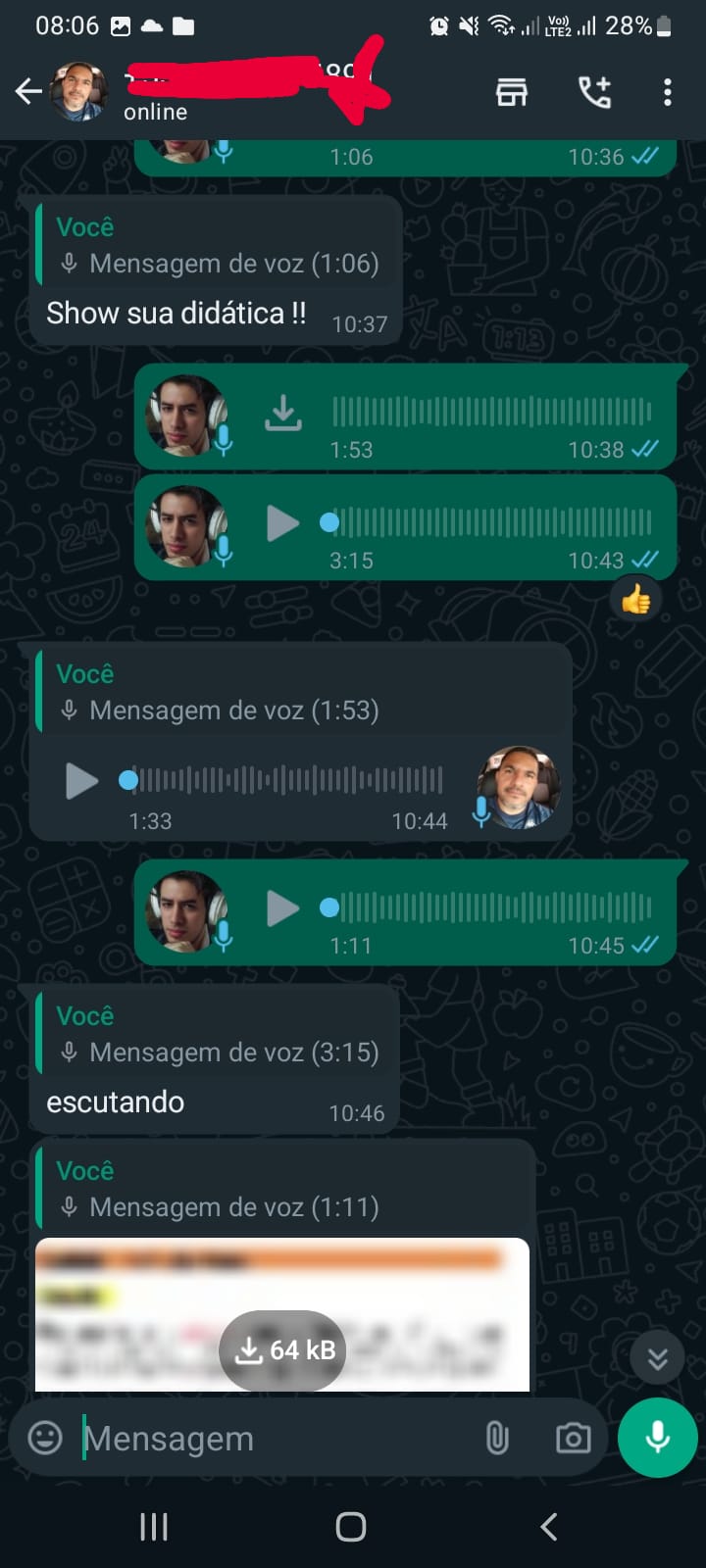
Task: Play the received 1:33 voice message at 10:44
Action: 81,781
